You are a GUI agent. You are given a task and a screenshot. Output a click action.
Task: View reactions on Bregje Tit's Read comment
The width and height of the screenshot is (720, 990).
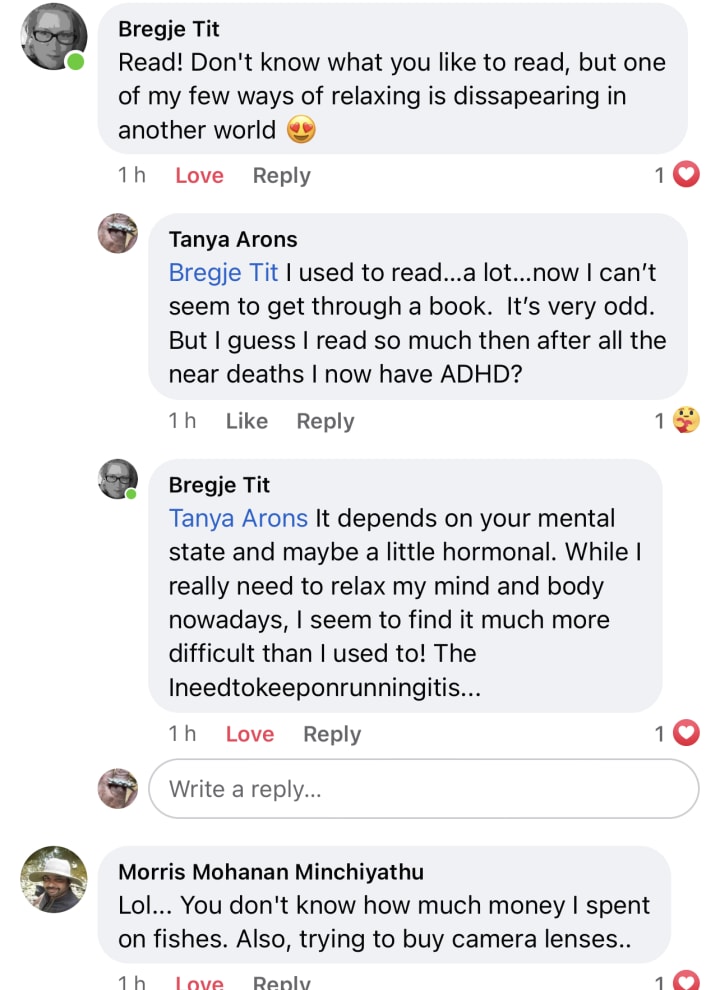[677, 176]
